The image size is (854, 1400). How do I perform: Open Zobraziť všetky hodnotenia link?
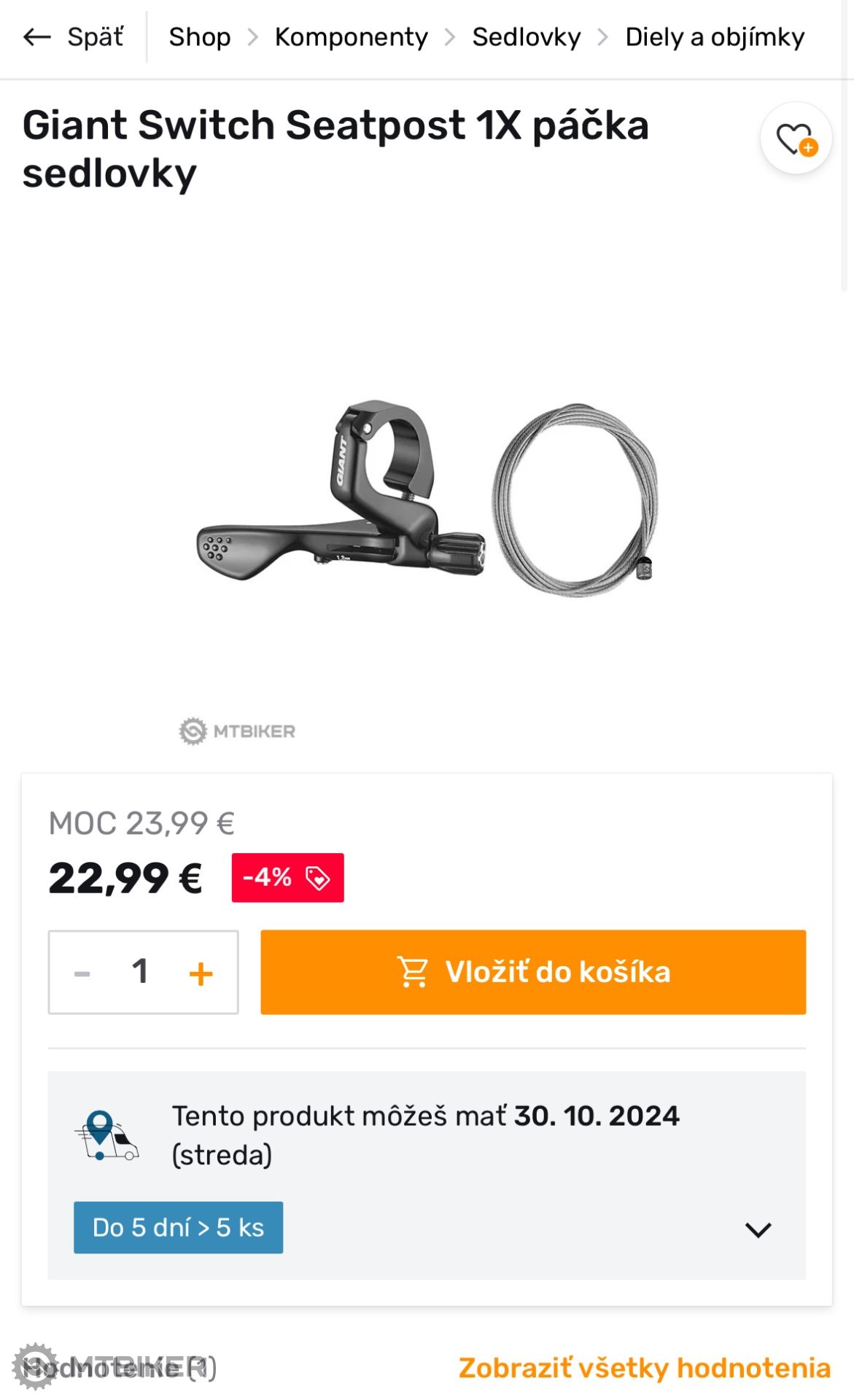tap(644, 1367)
